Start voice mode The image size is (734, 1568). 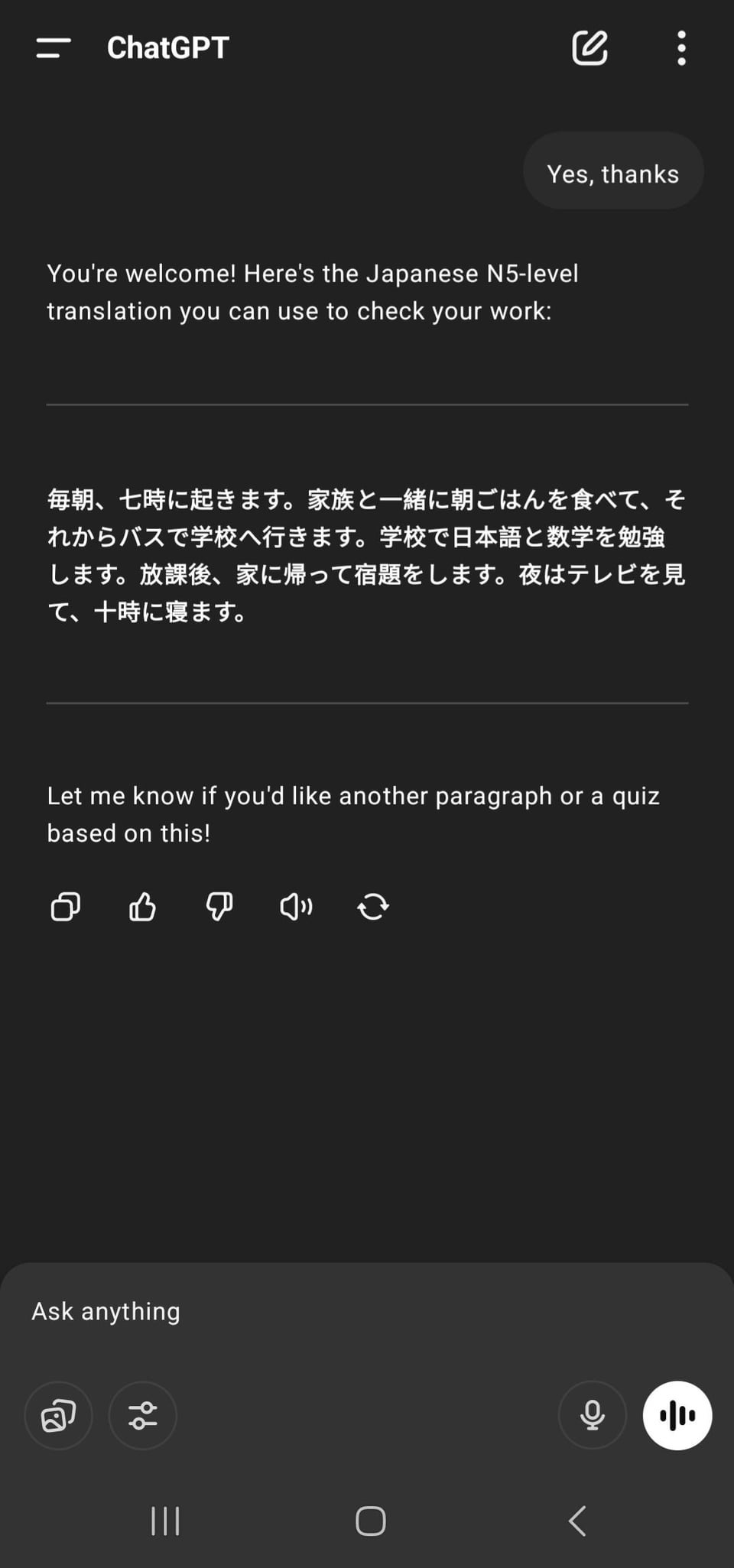click(x=677, y=1415)
